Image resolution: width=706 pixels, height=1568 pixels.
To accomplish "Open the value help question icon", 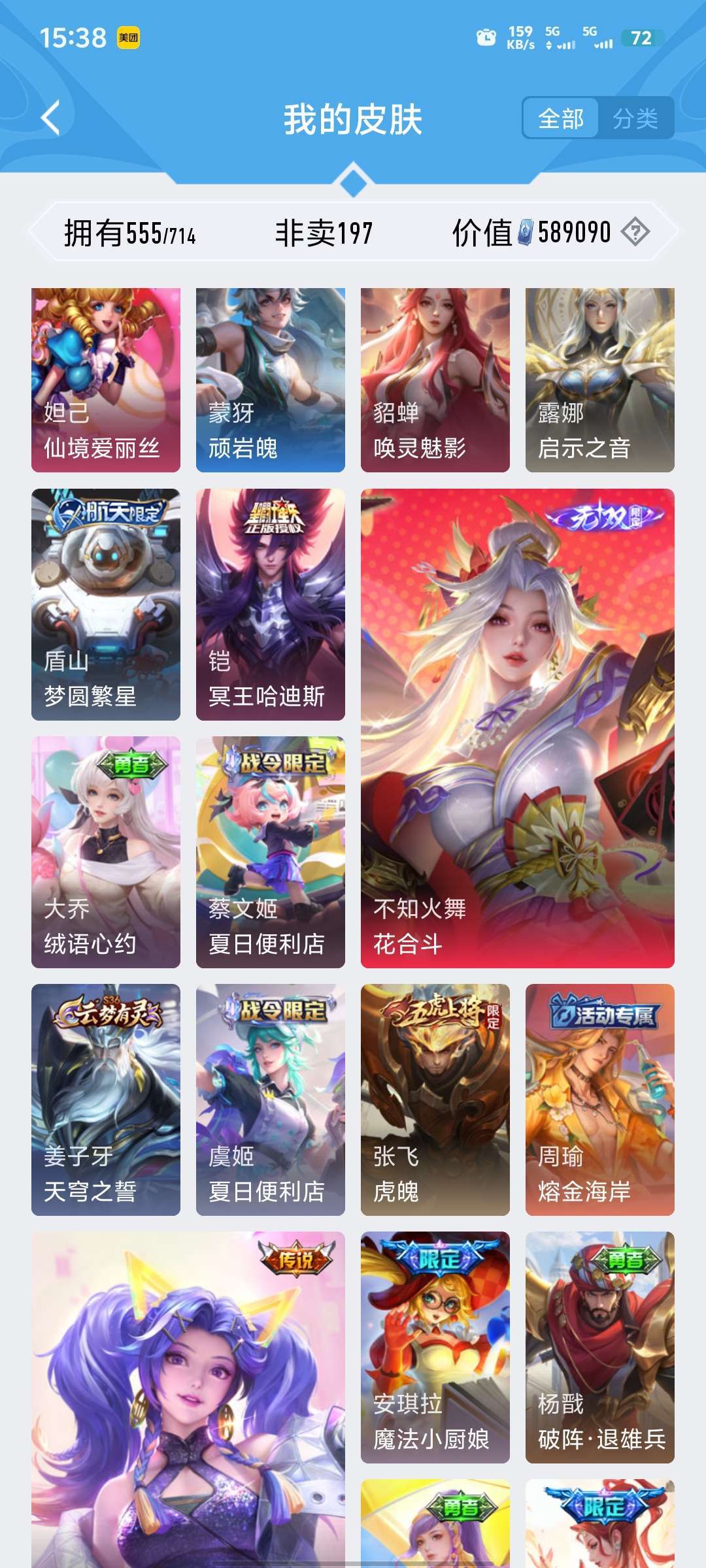I will point(635,233).
